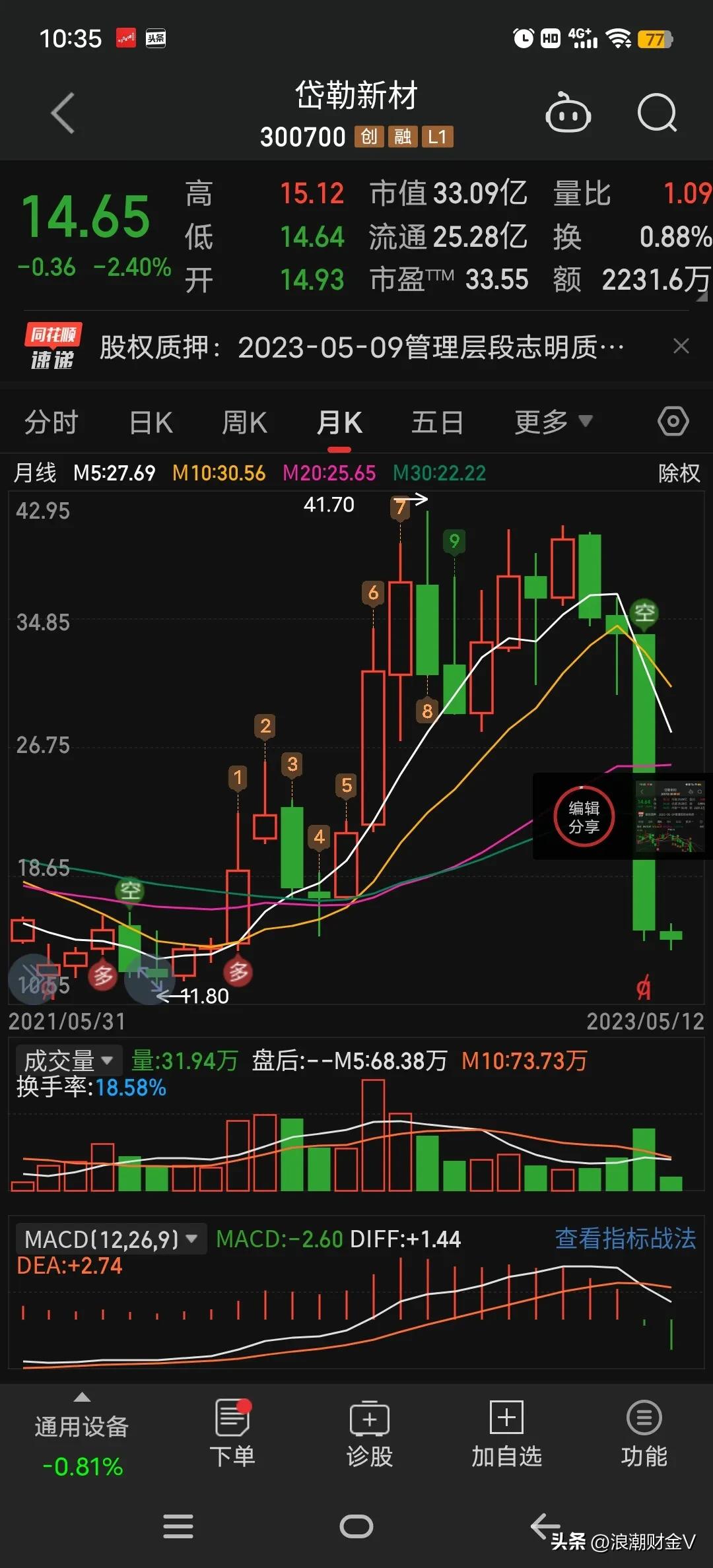
Task: Dismiss the 同花顺速递 news banner
Action: click(681, 346)
